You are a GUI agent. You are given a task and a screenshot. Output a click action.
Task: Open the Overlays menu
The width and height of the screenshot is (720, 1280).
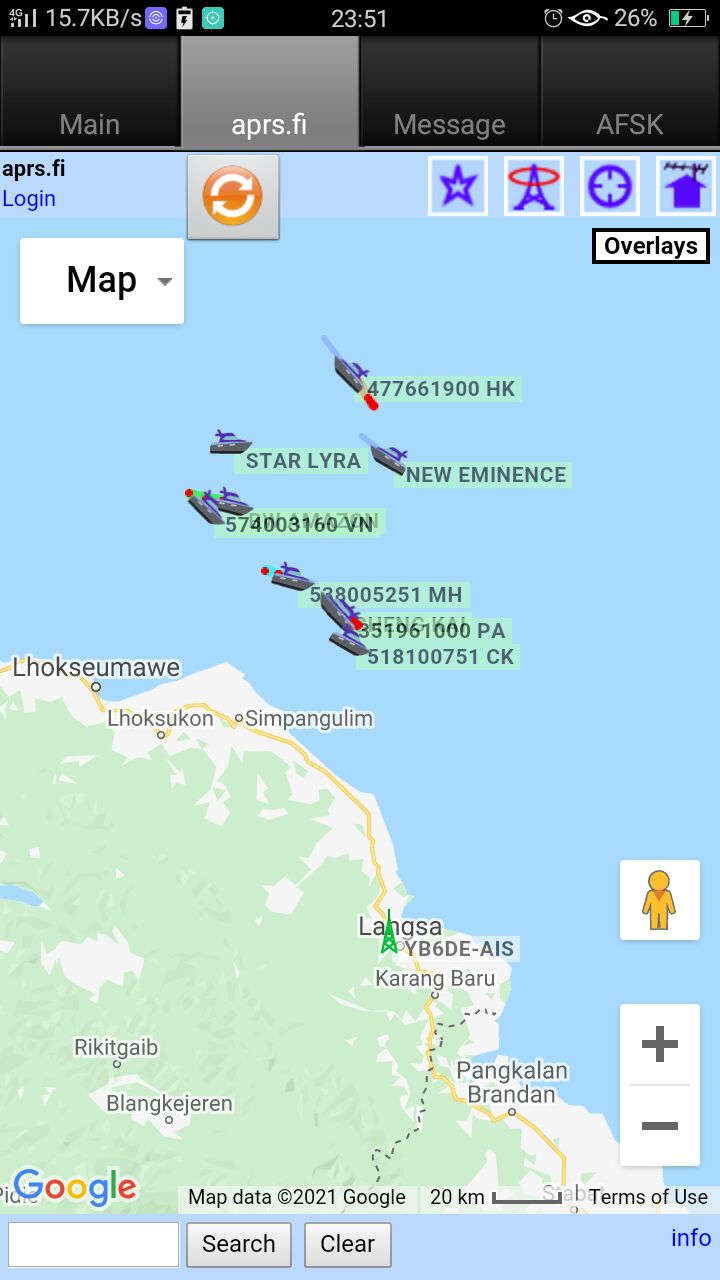tap(651, 246)
